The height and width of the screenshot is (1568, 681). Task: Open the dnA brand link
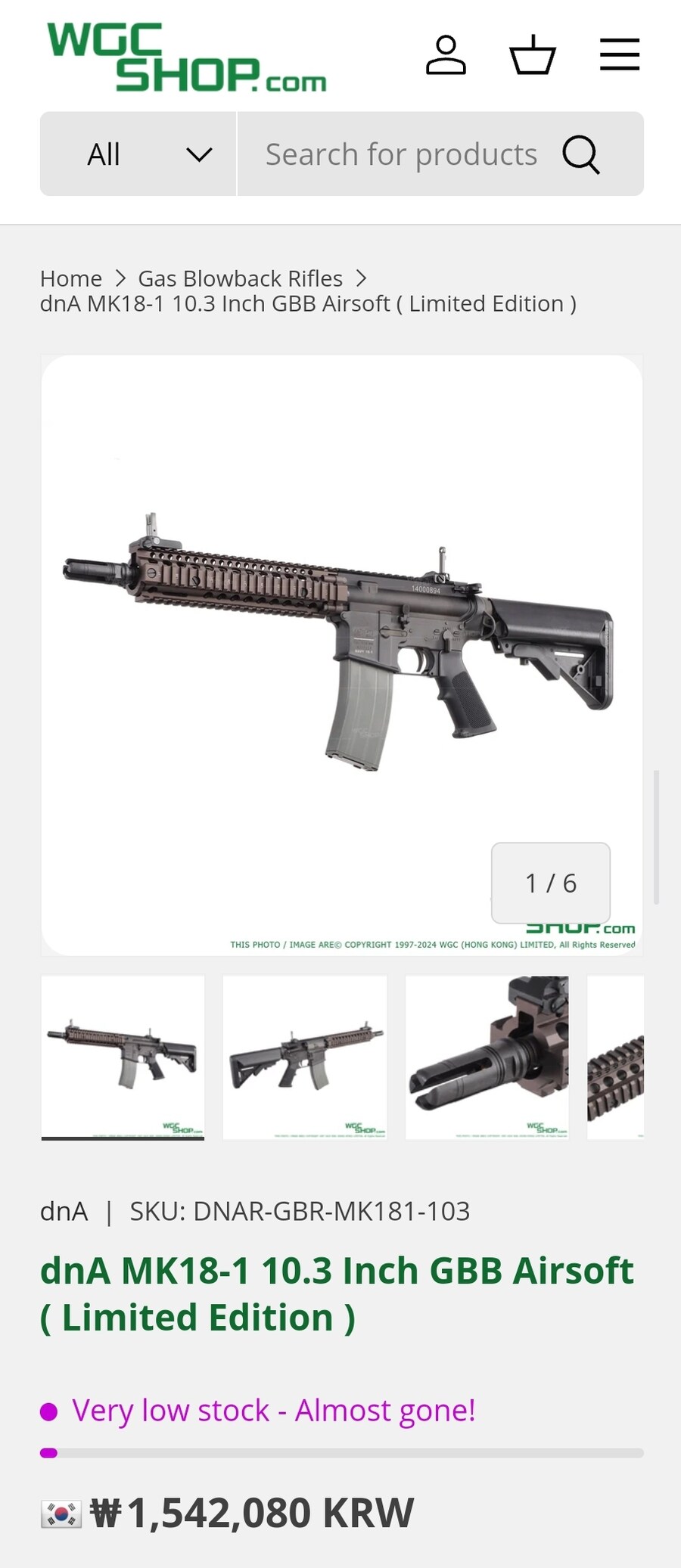tap(64, 1211)
